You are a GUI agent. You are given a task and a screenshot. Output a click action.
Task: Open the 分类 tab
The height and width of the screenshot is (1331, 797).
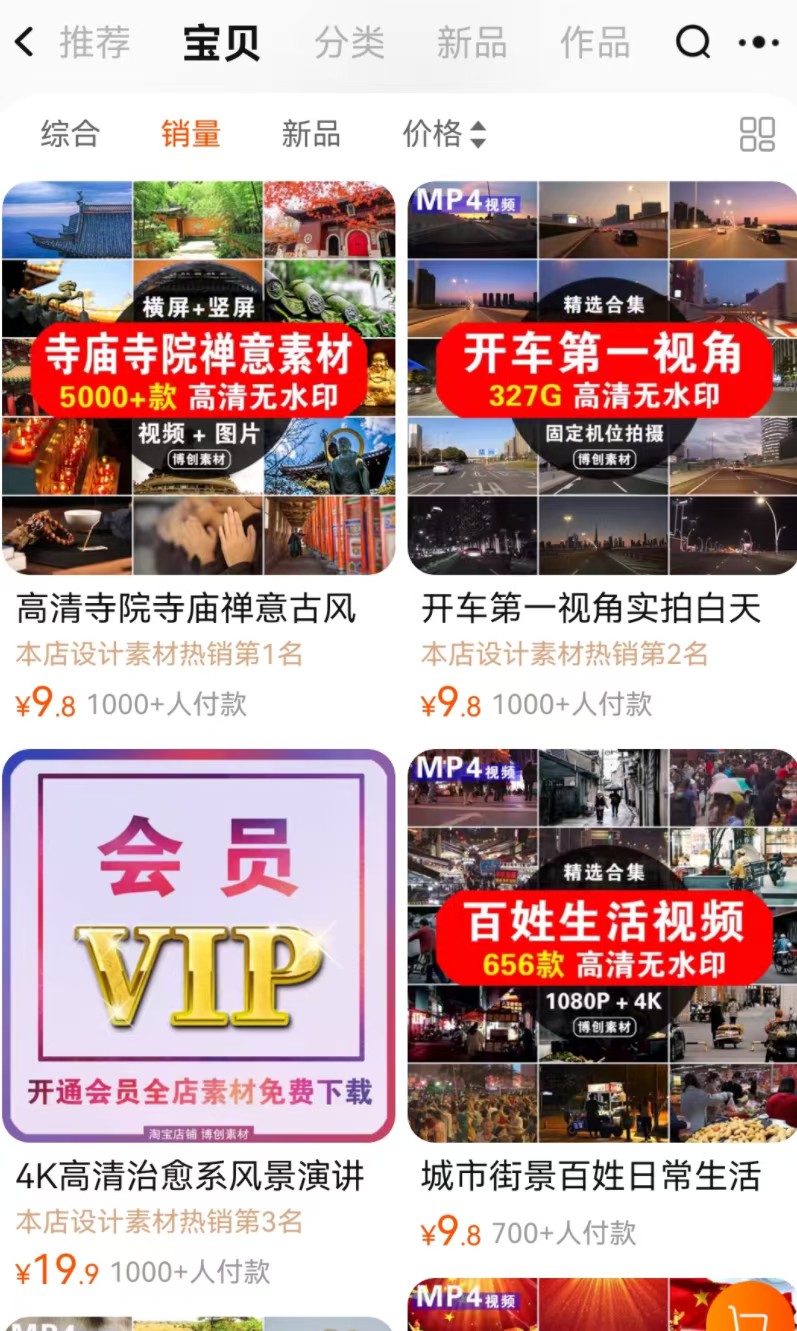point(350,43)
